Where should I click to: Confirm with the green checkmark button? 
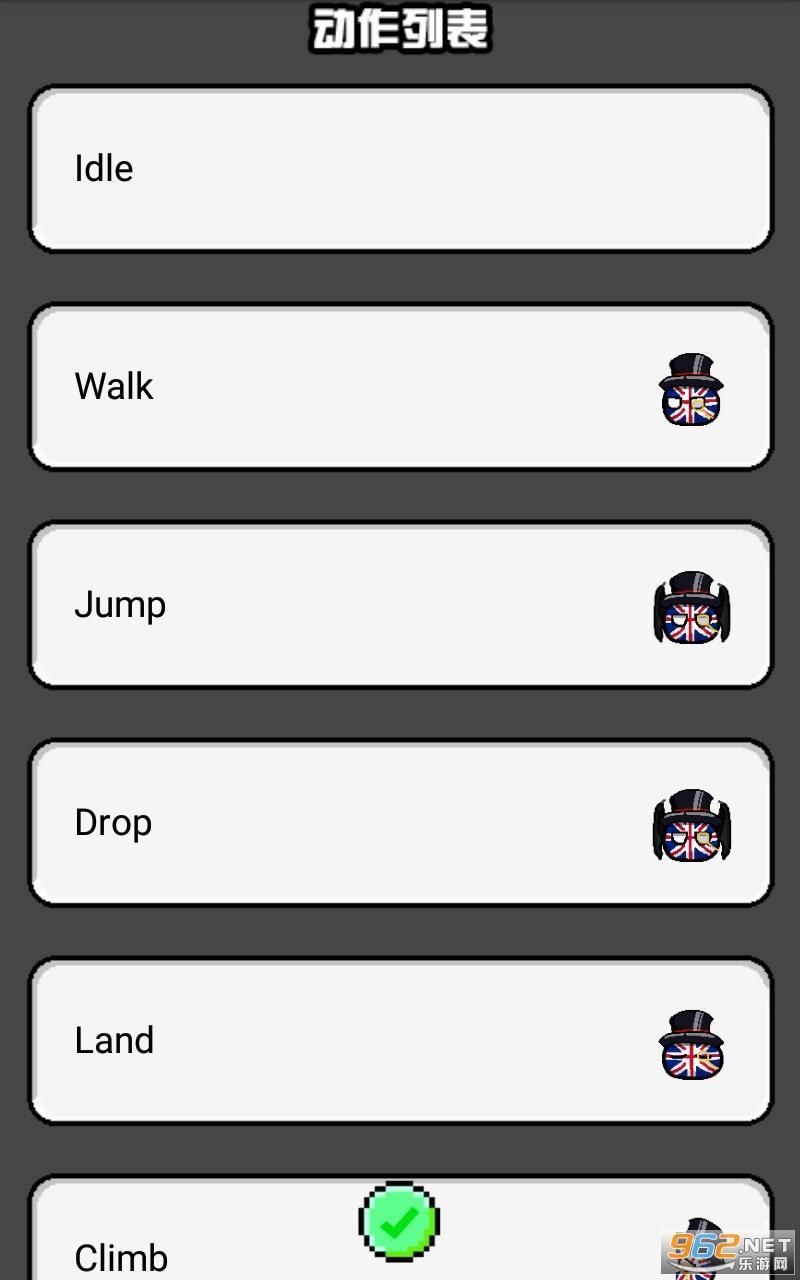coord(399,1221)
